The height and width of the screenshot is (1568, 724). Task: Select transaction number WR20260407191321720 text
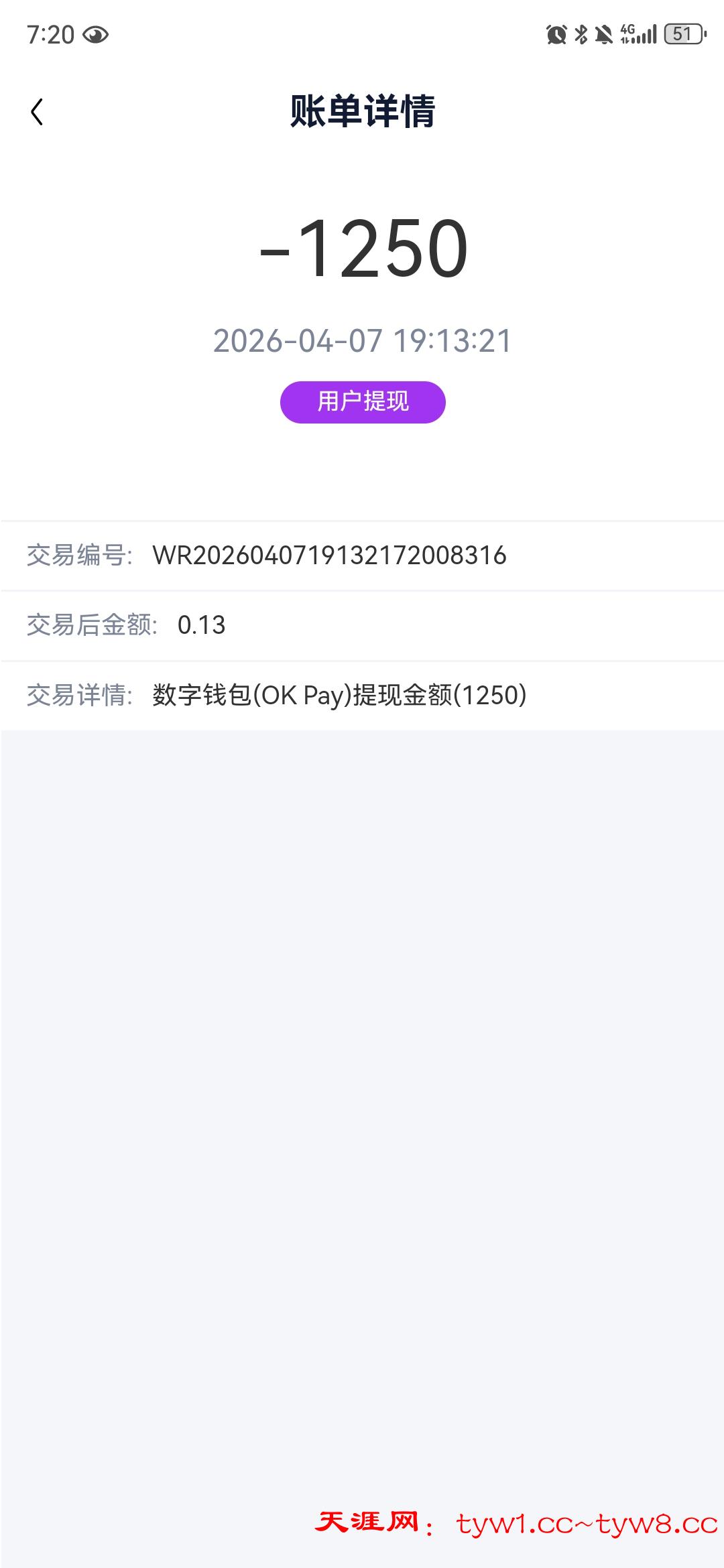pyautogui.click(x=331, y=556)
